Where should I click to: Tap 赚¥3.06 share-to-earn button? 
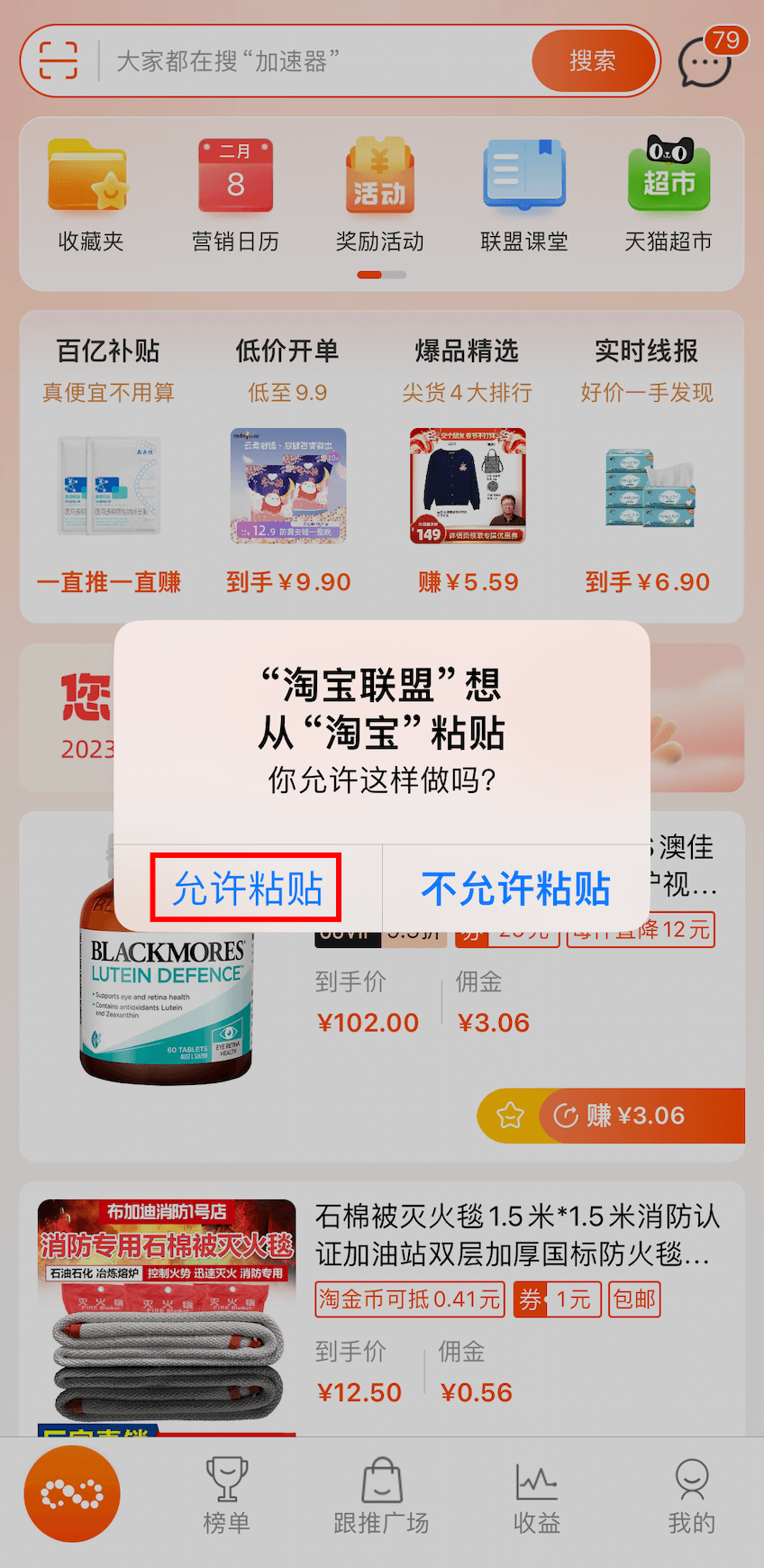[641, 1116]
